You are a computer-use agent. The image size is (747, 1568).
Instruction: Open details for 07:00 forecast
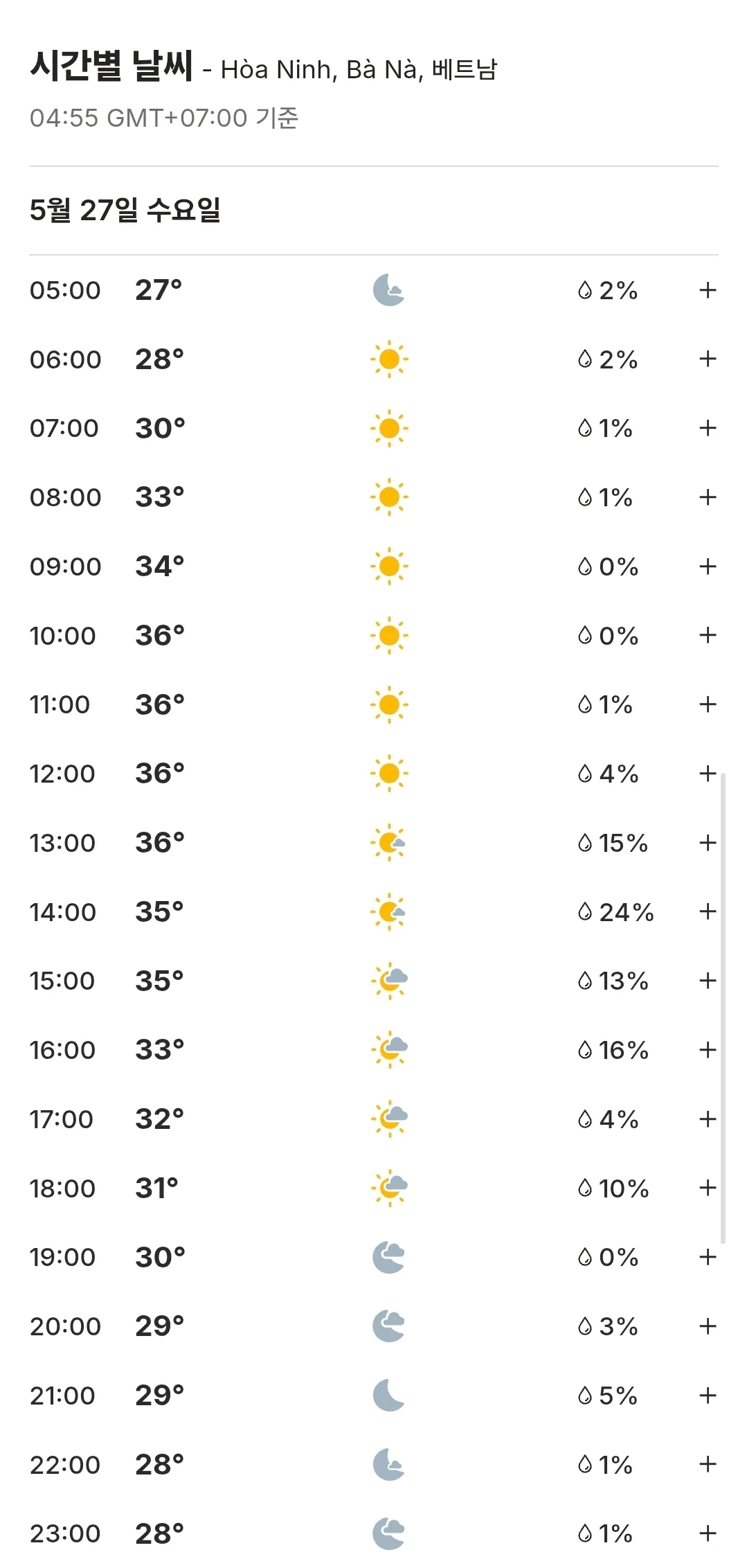coord(707,428)
